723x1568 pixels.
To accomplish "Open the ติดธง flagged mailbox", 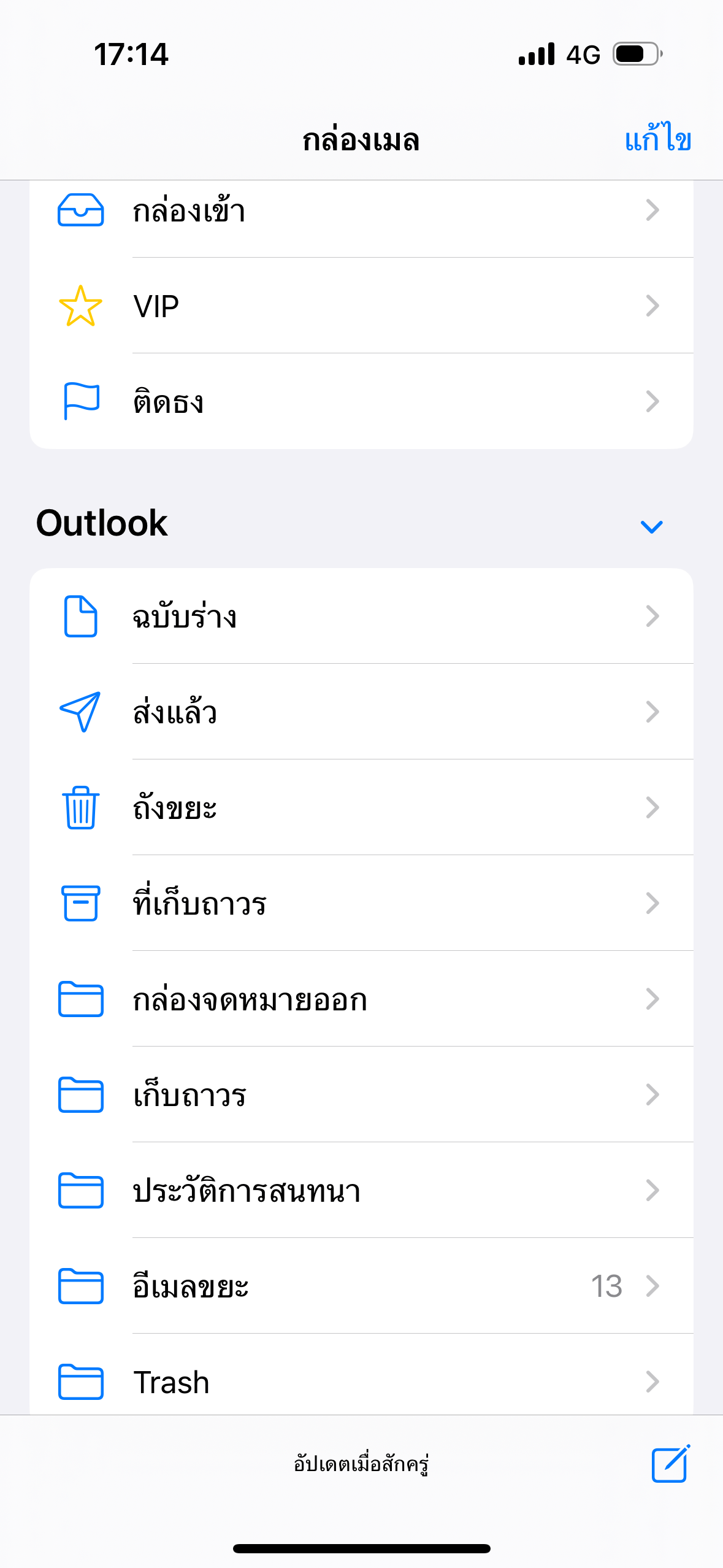I will pos(361,402).
